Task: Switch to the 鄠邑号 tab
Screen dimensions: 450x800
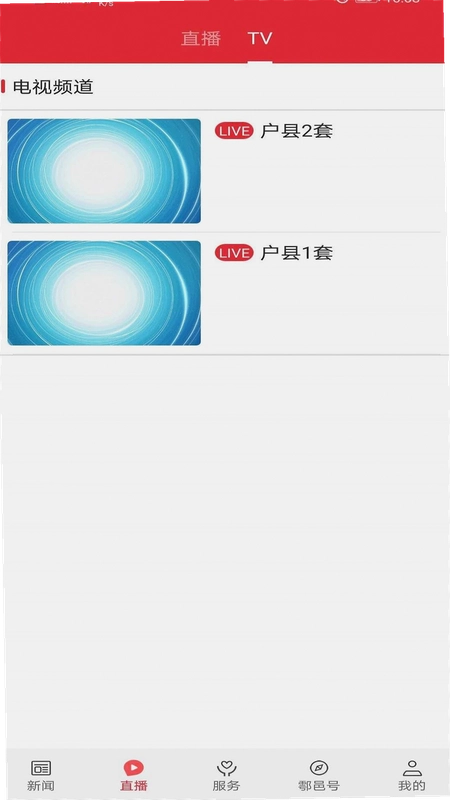Action: pos(319,775)
